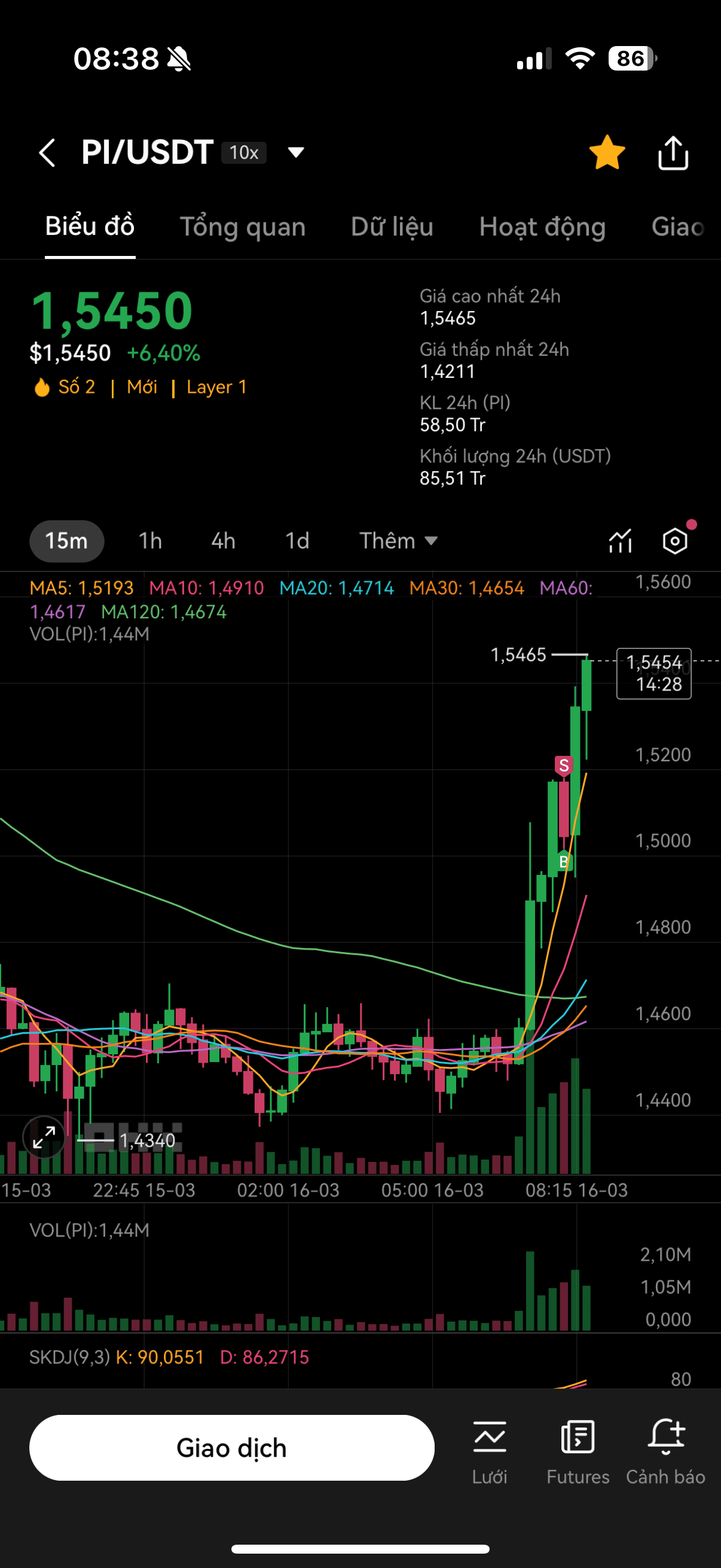Open chart indicators icon

coord(620,541)
